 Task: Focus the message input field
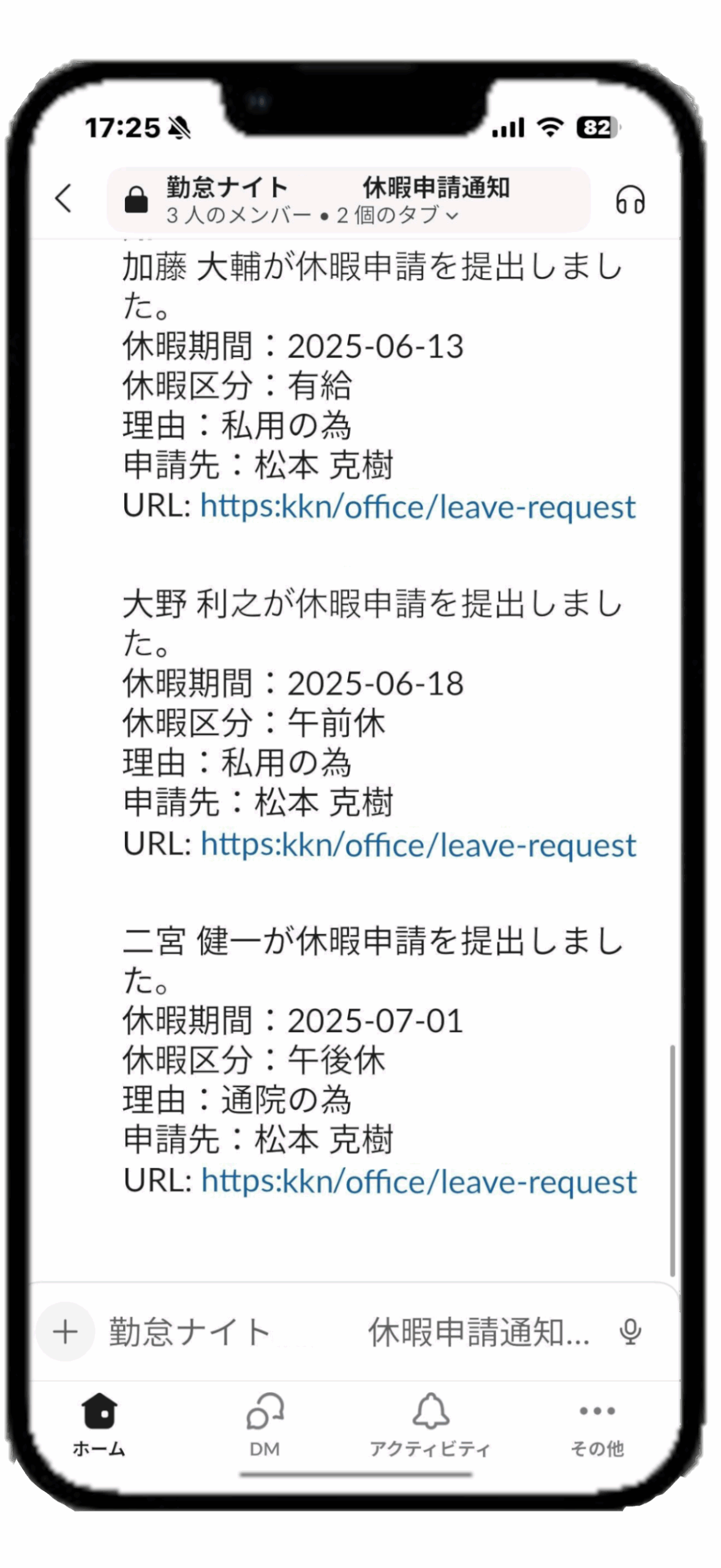click(x=349, y=1332)
